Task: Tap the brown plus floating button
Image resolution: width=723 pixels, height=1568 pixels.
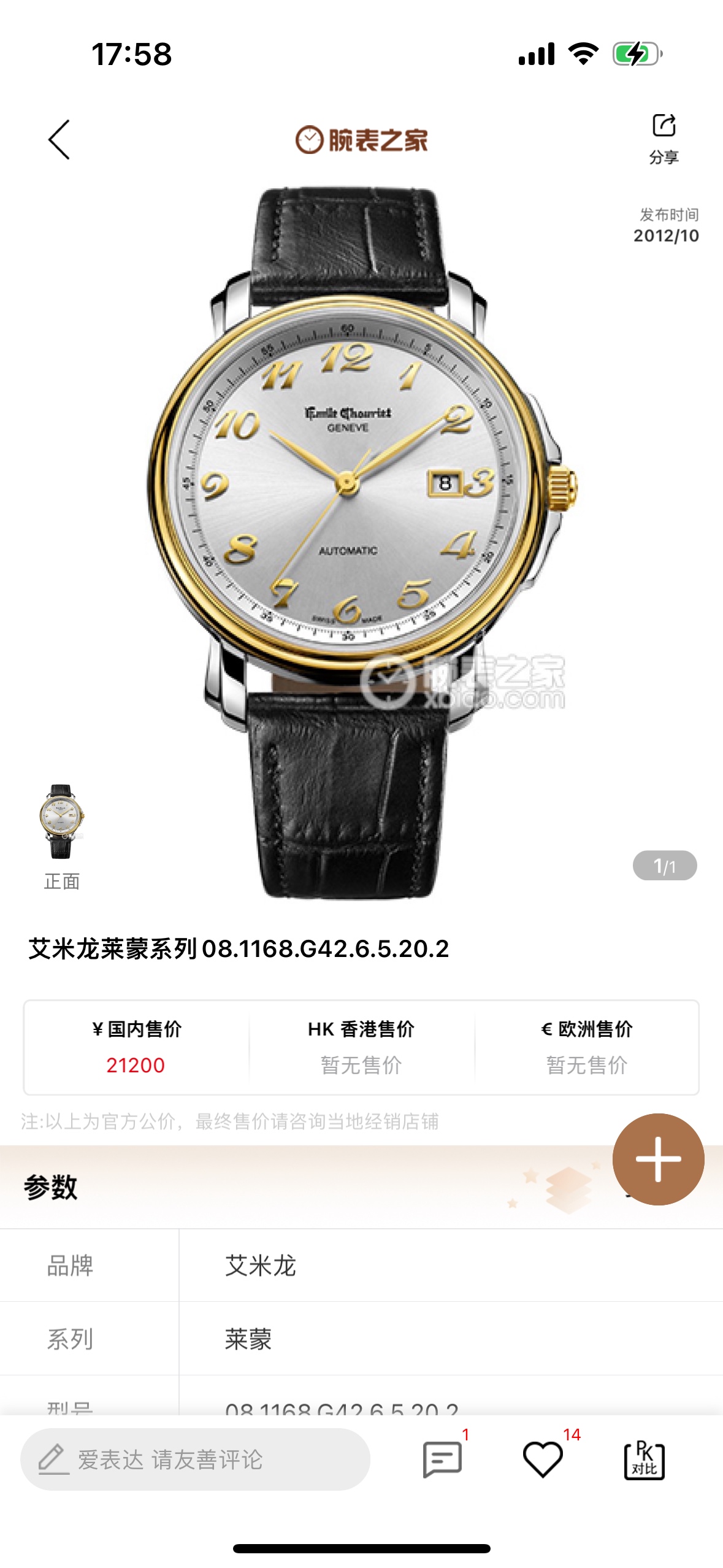Action: pyautogui.click(x=658, y=1159)
